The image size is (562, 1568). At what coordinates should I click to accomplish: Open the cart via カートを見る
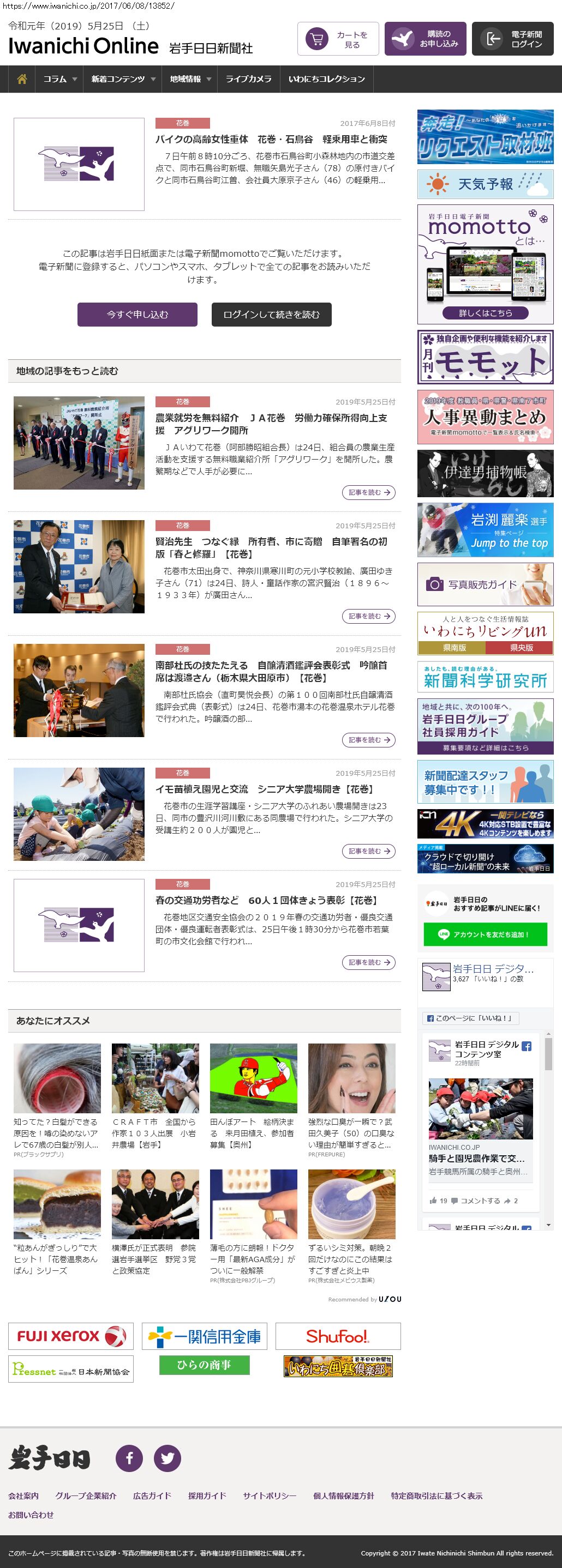[x=338, y=40]
